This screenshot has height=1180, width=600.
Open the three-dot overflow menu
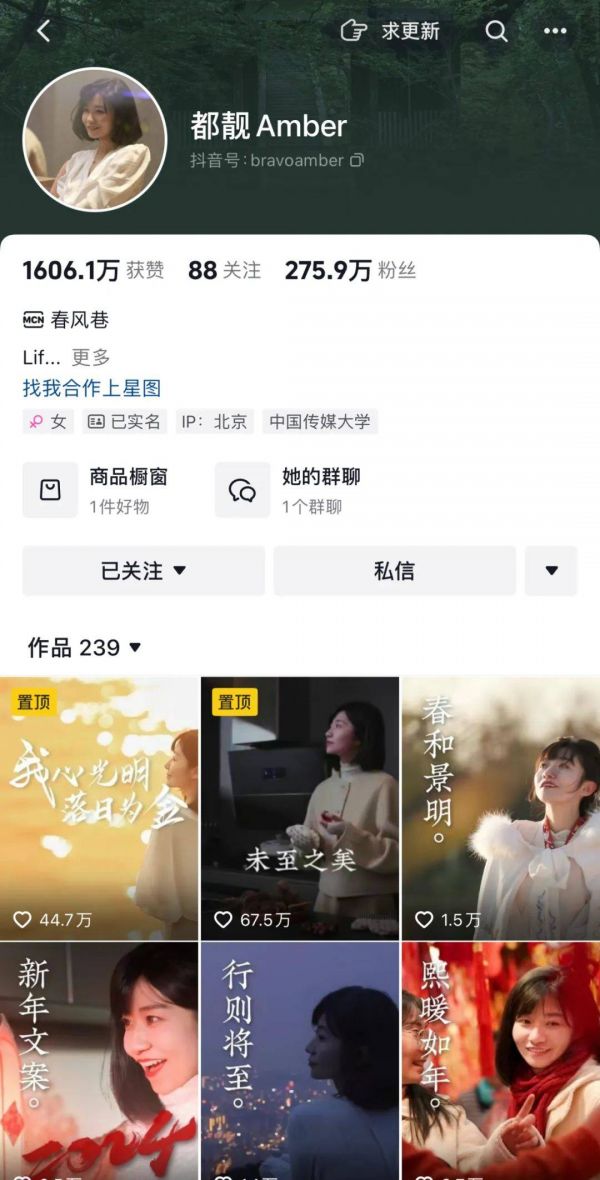pyautogui.click(x=555, y=31)
